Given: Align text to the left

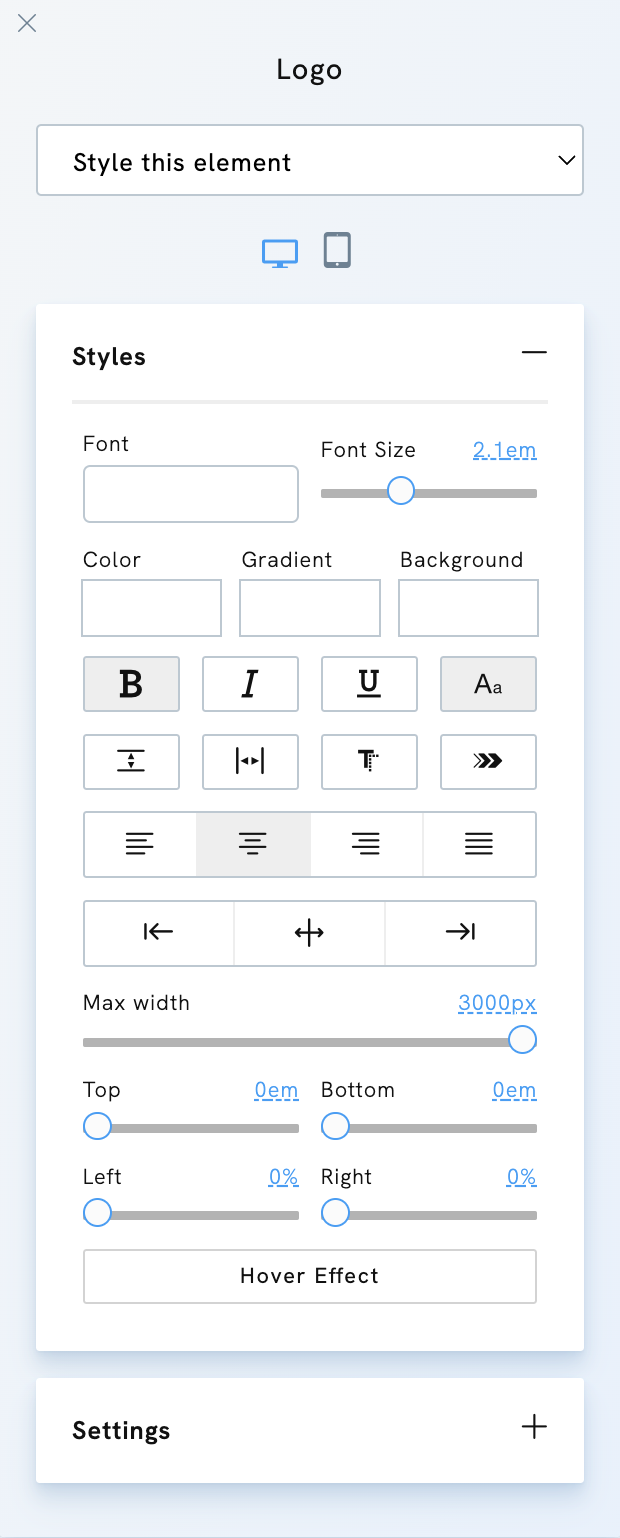Looking at the screenshot, I should 140,844.
